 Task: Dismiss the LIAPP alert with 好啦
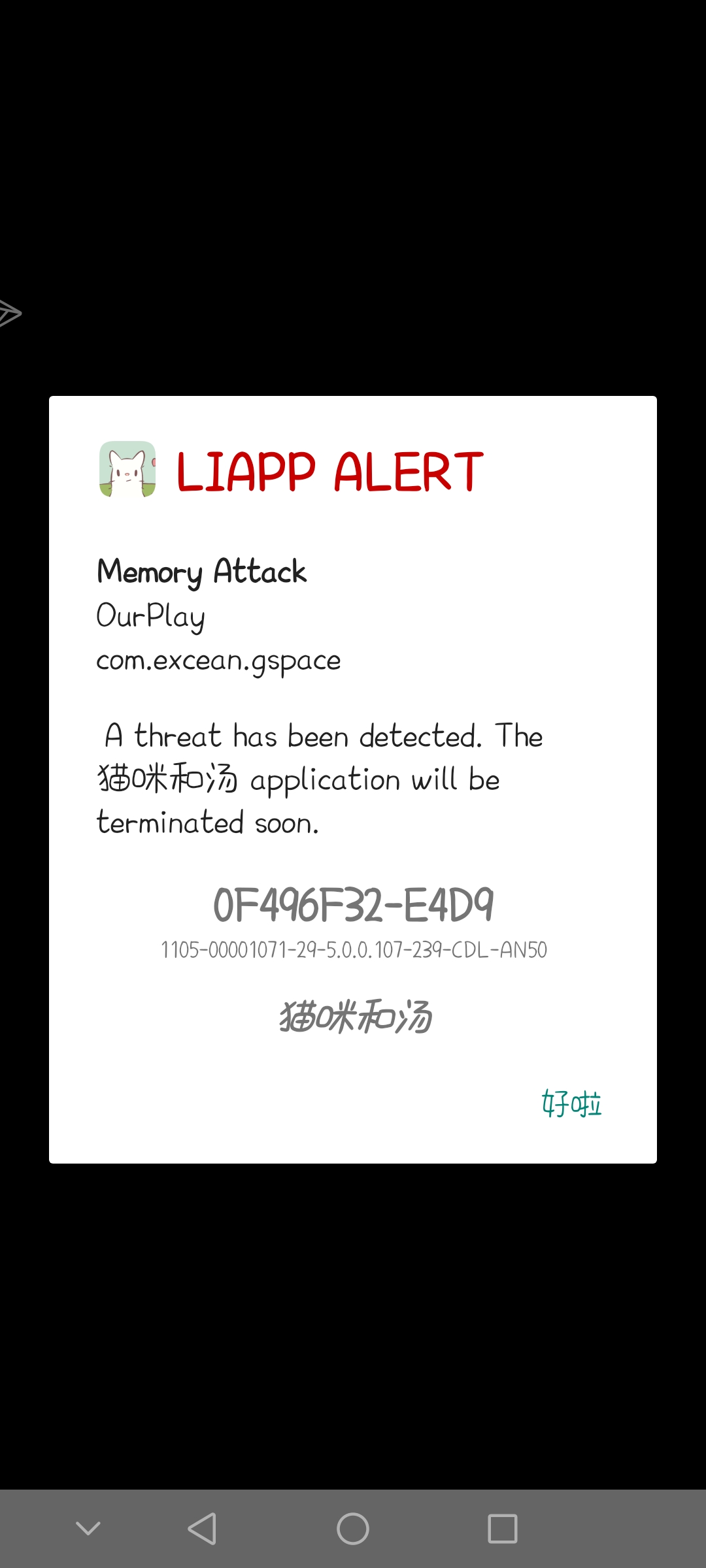click(571, 1103)
